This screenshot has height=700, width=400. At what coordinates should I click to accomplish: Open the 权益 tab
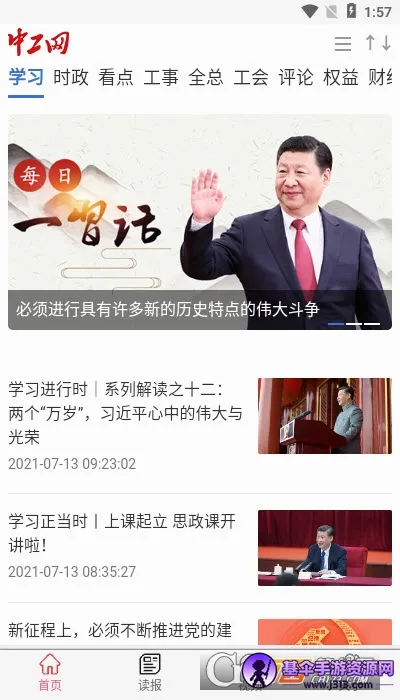tap(341, 78)
